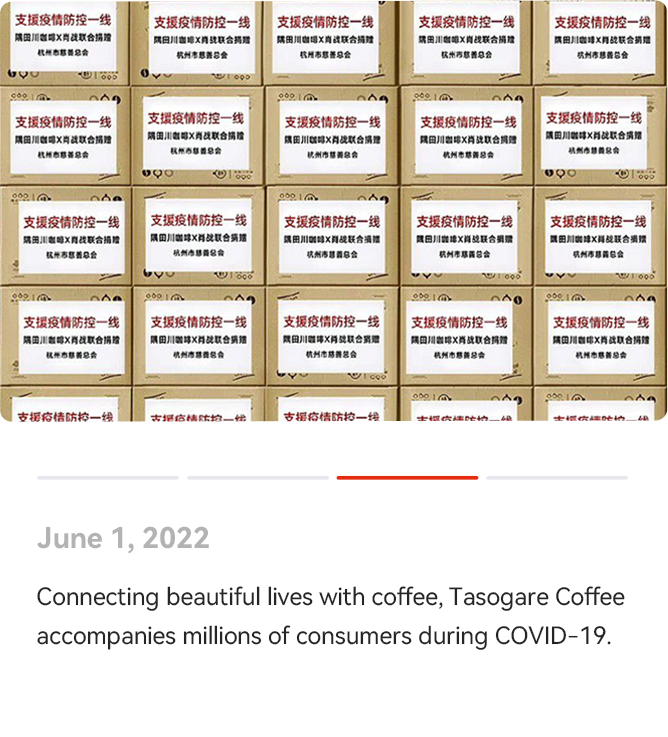Jump to the first timeline slide indicator
The height and width of the screenshot is (737, 668).
(x=108, y=478)
